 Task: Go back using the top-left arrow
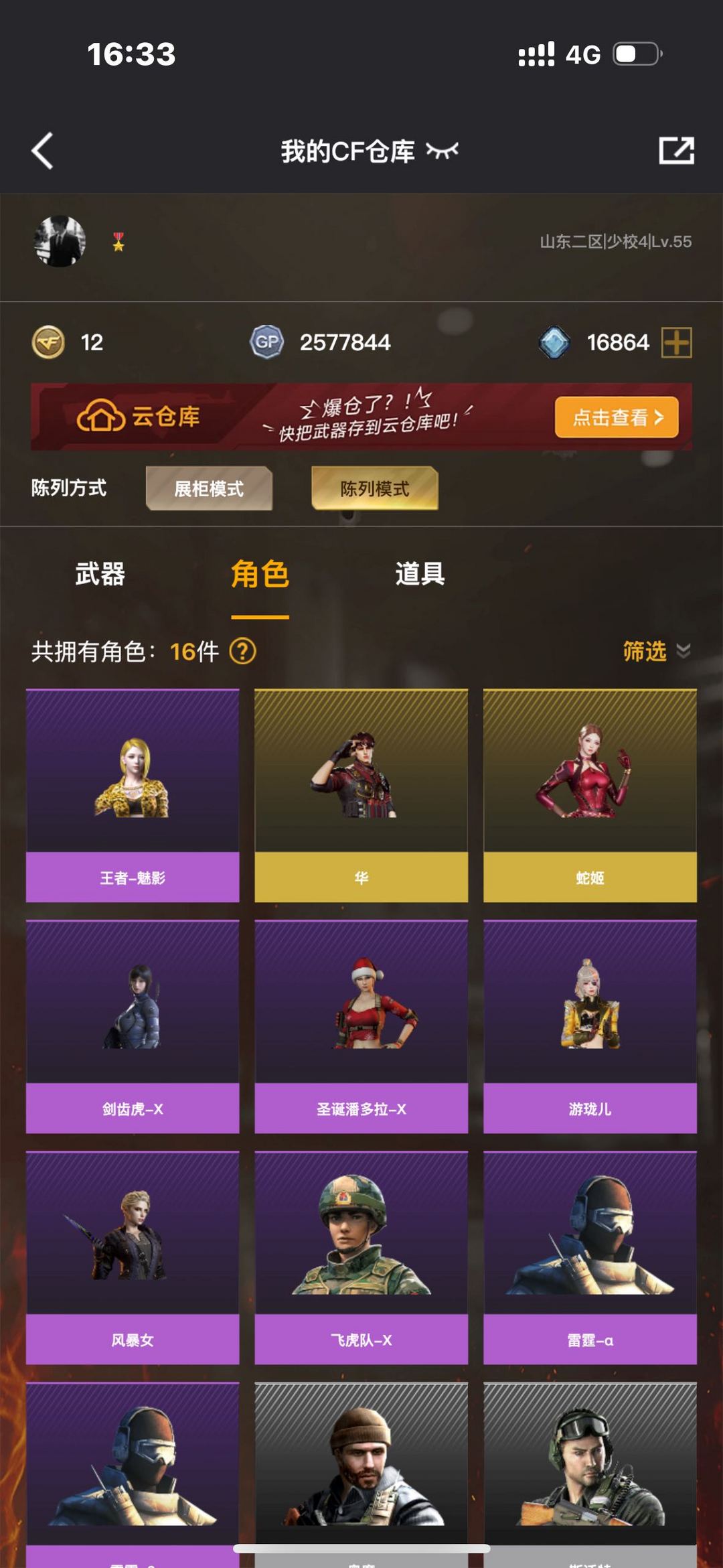42,151
